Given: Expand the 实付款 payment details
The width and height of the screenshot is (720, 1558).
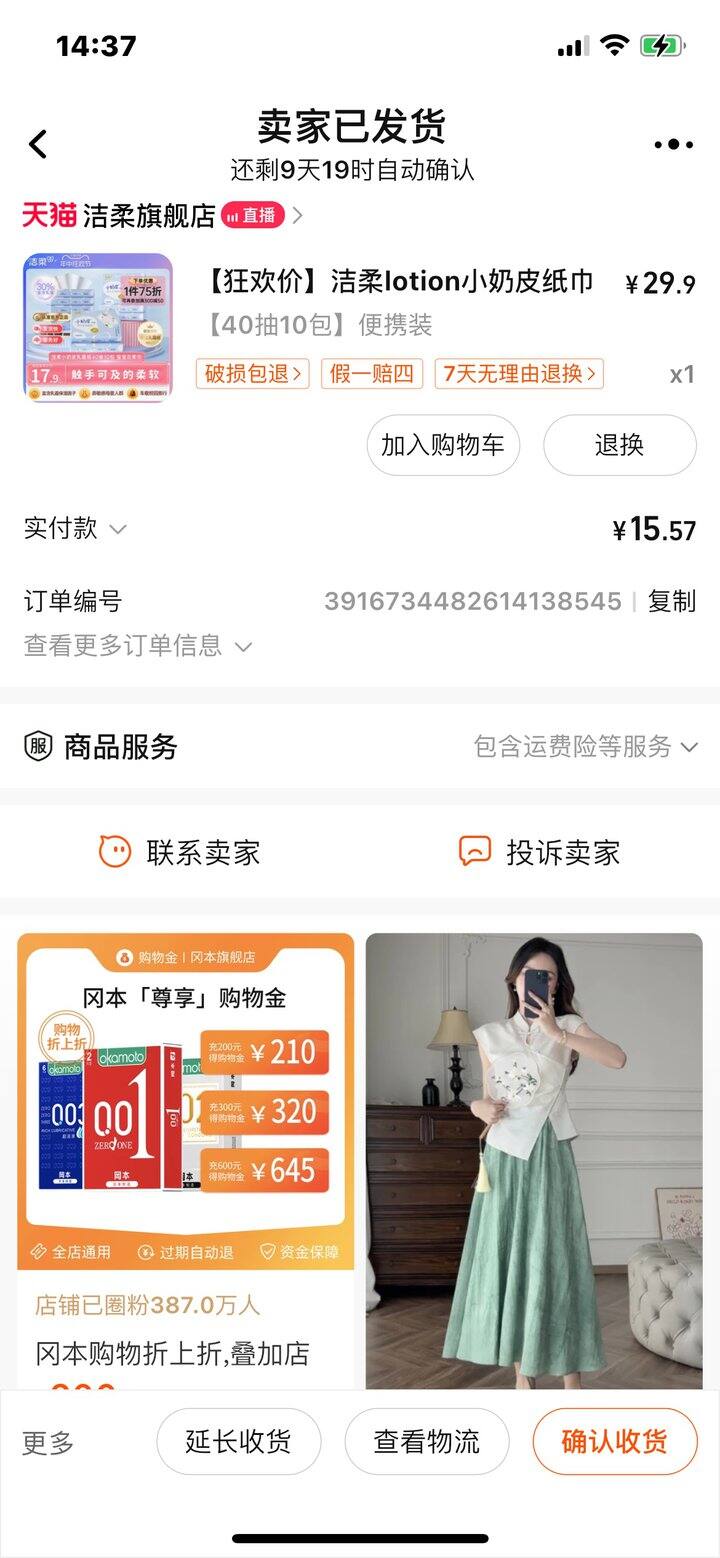Looking at the screenshot, I should coord(75,528).
